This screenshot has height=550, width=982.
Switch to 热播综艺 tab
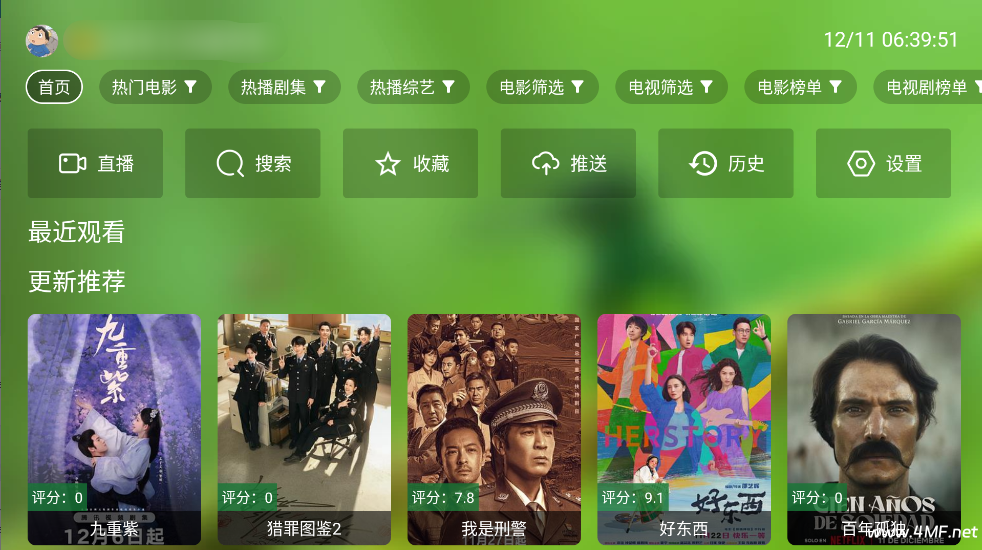click(413, 88)
